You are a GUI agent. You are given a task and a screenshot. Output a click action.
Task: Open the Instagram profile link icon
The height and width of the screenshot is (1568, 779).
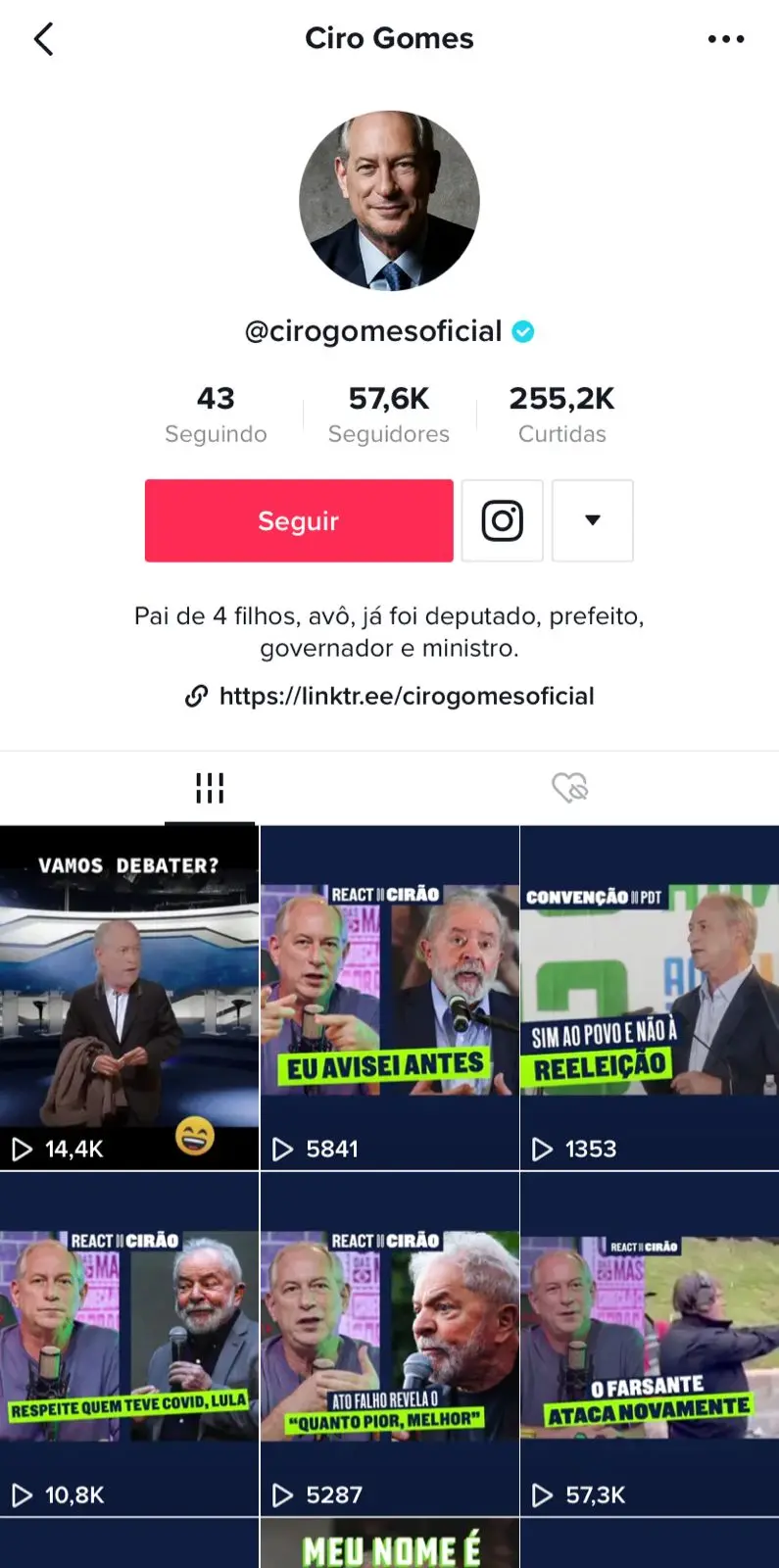click(502, 520)
